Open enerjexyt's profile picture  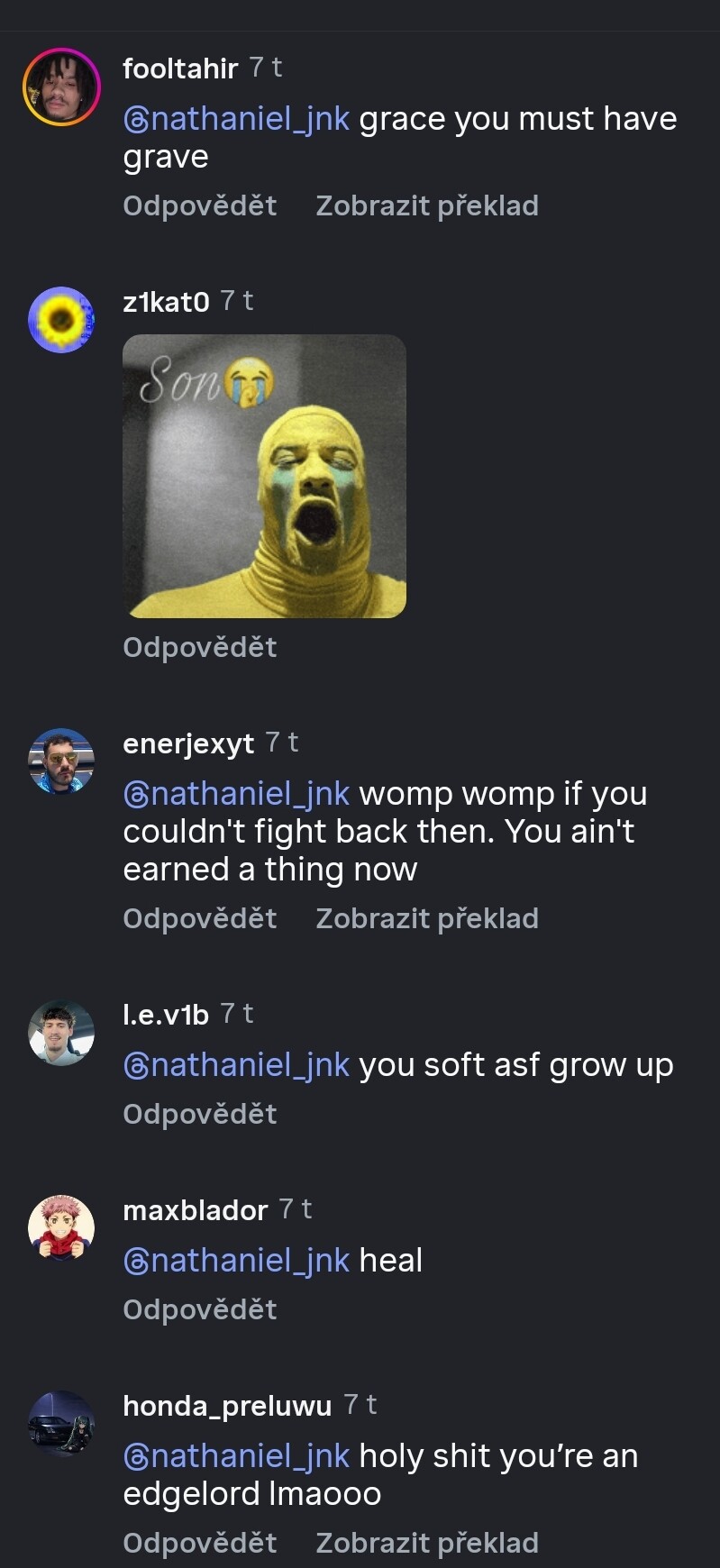pos(61,761)
